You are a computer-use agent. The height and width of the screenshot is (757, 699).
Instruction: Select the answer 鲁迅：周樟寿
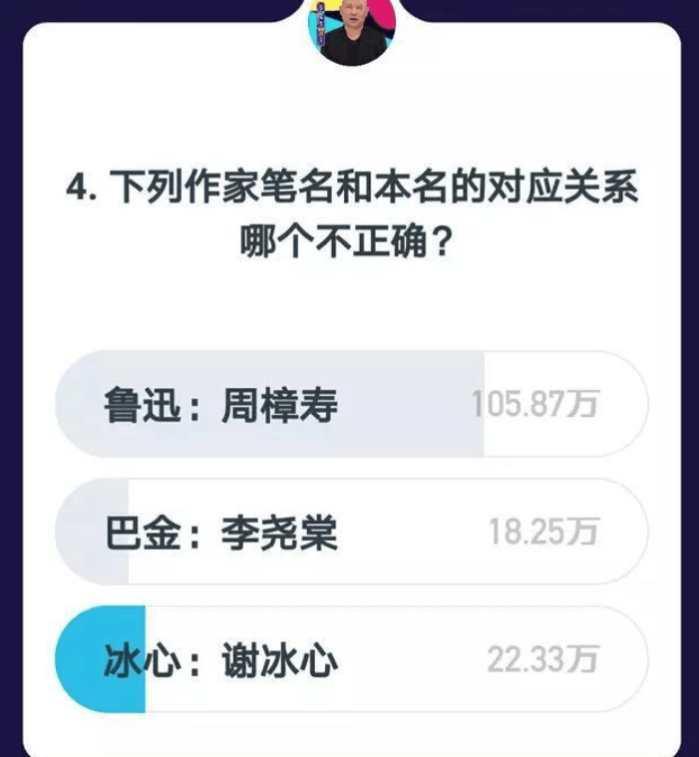click(x=350, y=405)
